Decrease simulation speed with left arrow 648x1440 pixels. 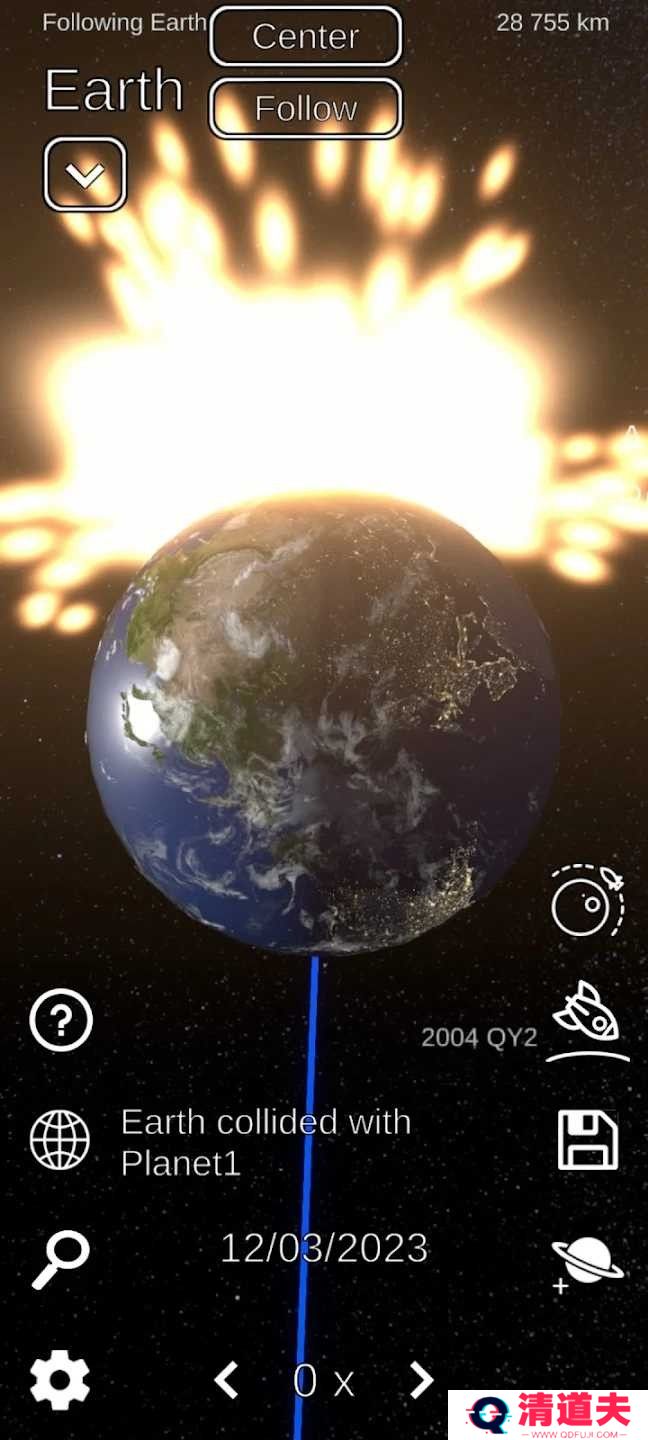point(227,1381)
